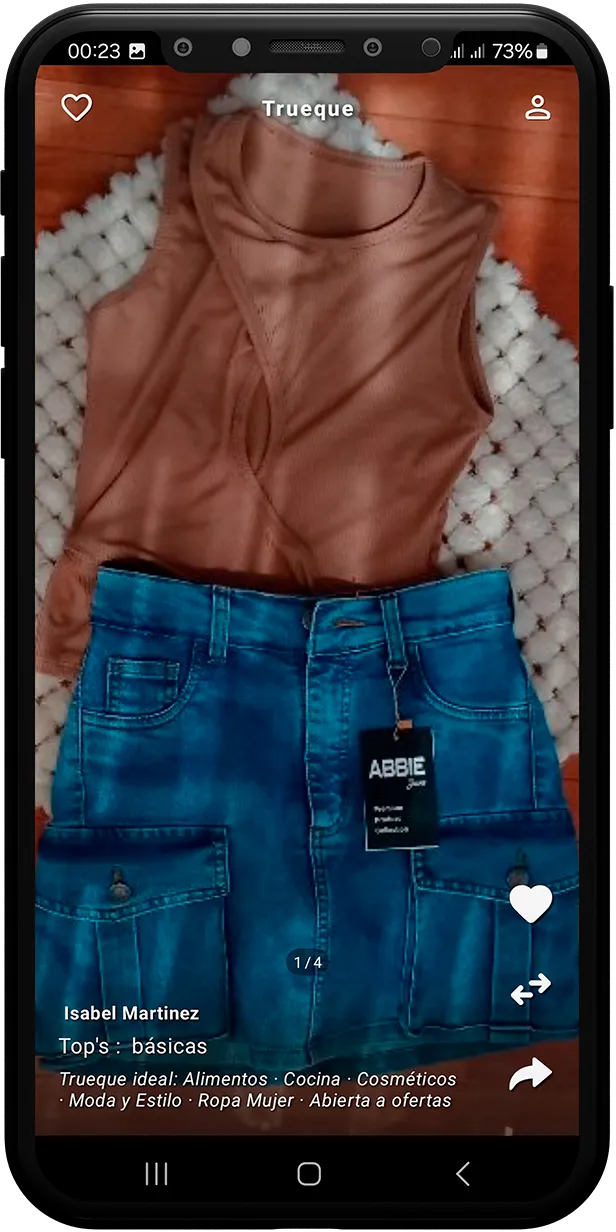The width and height of the screenshot is (616, 1232).
Task: Tap the system home button
Action: 309,1173
